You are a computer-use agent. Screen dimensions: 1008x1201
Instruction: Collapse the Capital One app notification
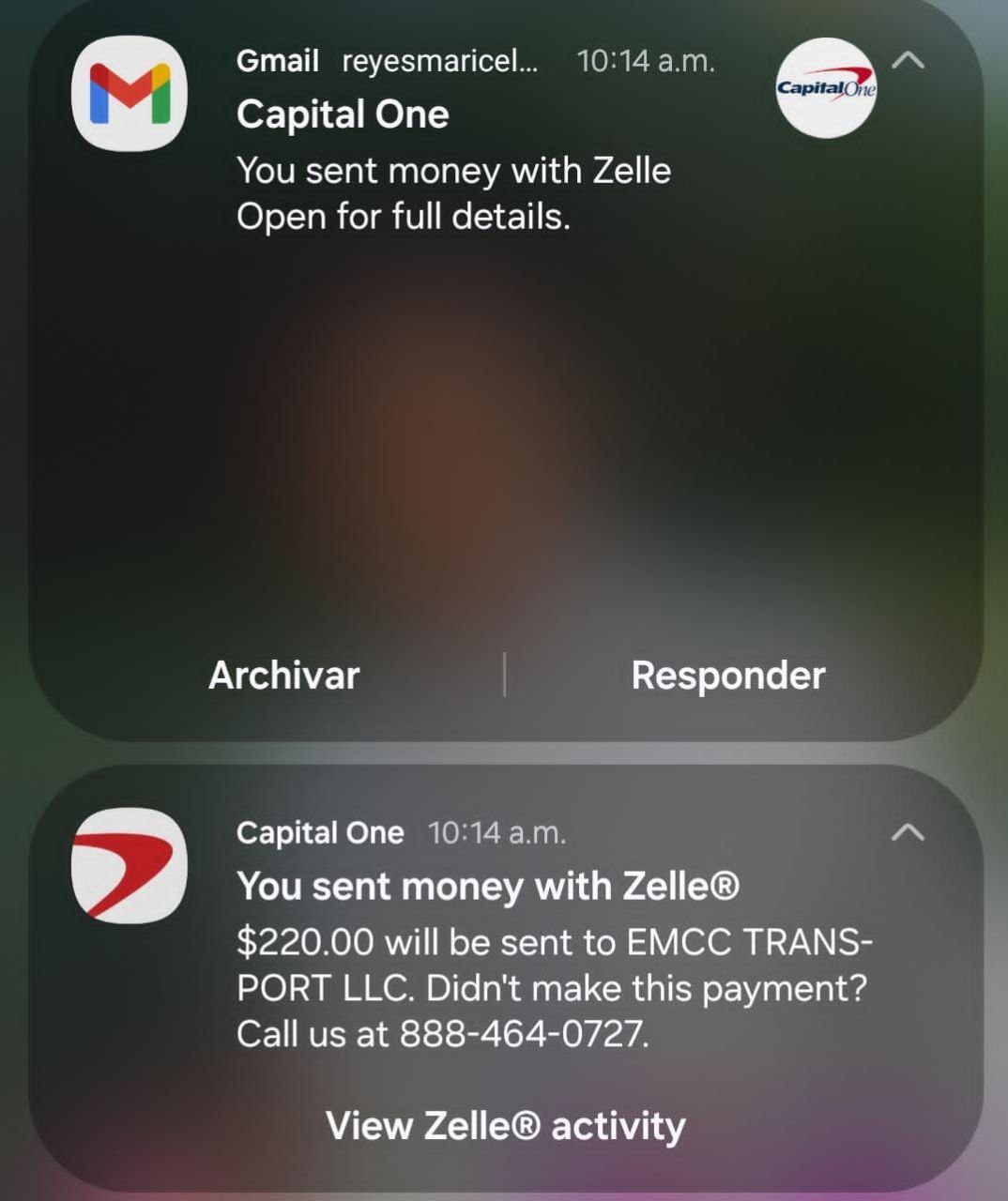point(907,832)
